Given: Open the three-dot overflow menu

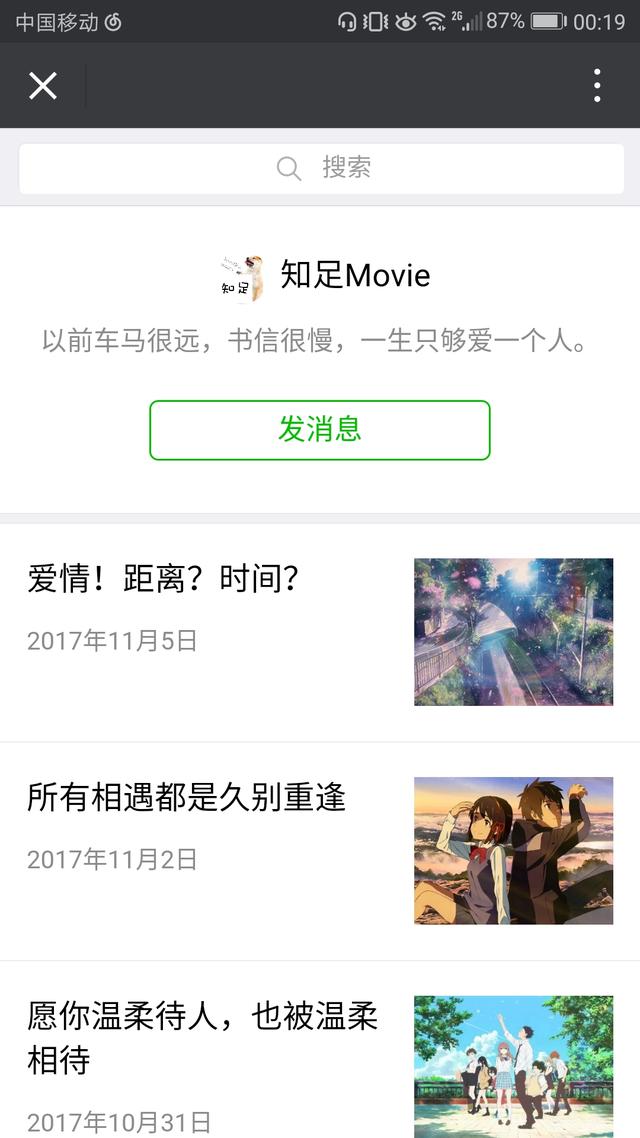Looking at the screenshot, I should (x=597, y=86).
